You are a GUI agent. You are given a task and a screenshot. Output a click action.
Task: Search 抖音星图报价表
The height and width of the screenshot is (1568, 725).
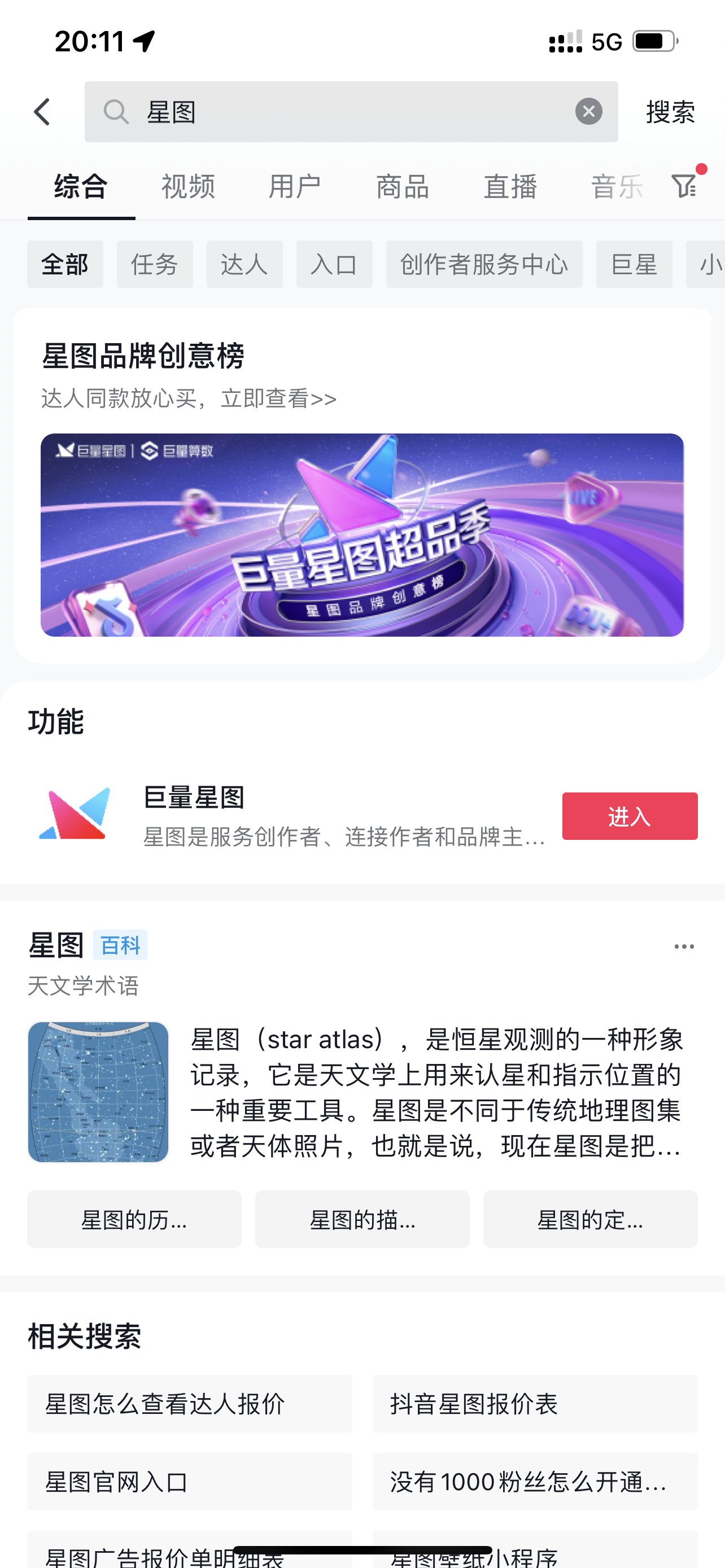pos(535,1404)
